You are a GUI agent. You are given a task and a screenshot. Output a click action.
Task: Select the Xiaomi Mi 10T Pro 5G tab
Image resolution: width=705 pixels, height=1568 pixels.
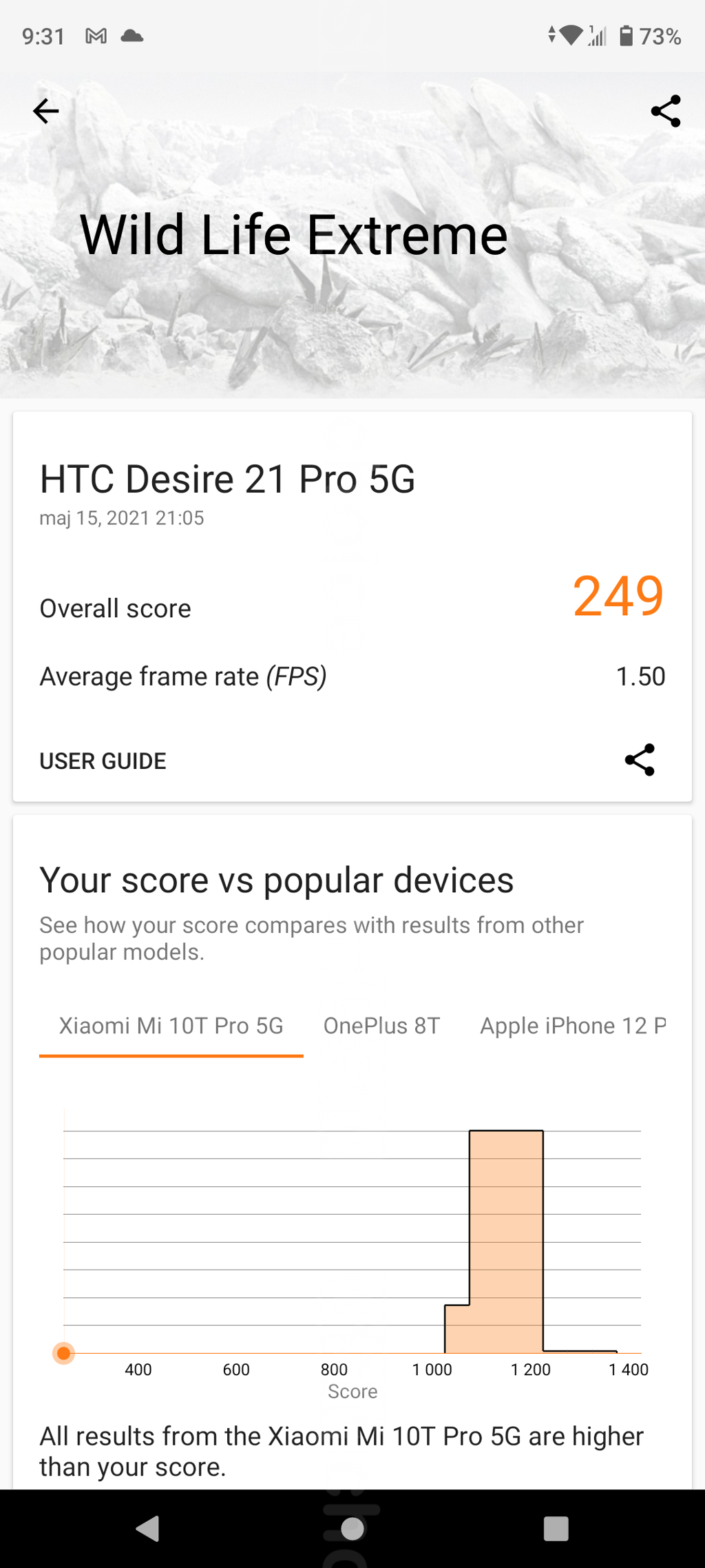click(x=171, y=1026)
